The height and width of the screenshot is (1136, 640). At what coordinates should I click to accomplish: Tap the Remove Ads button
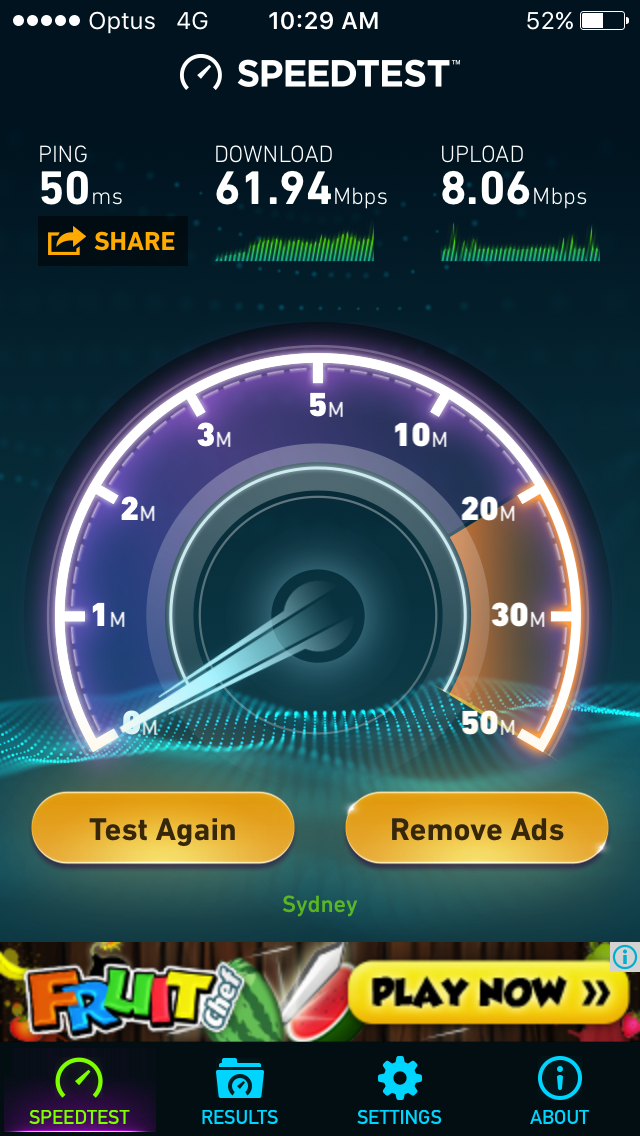477,829
